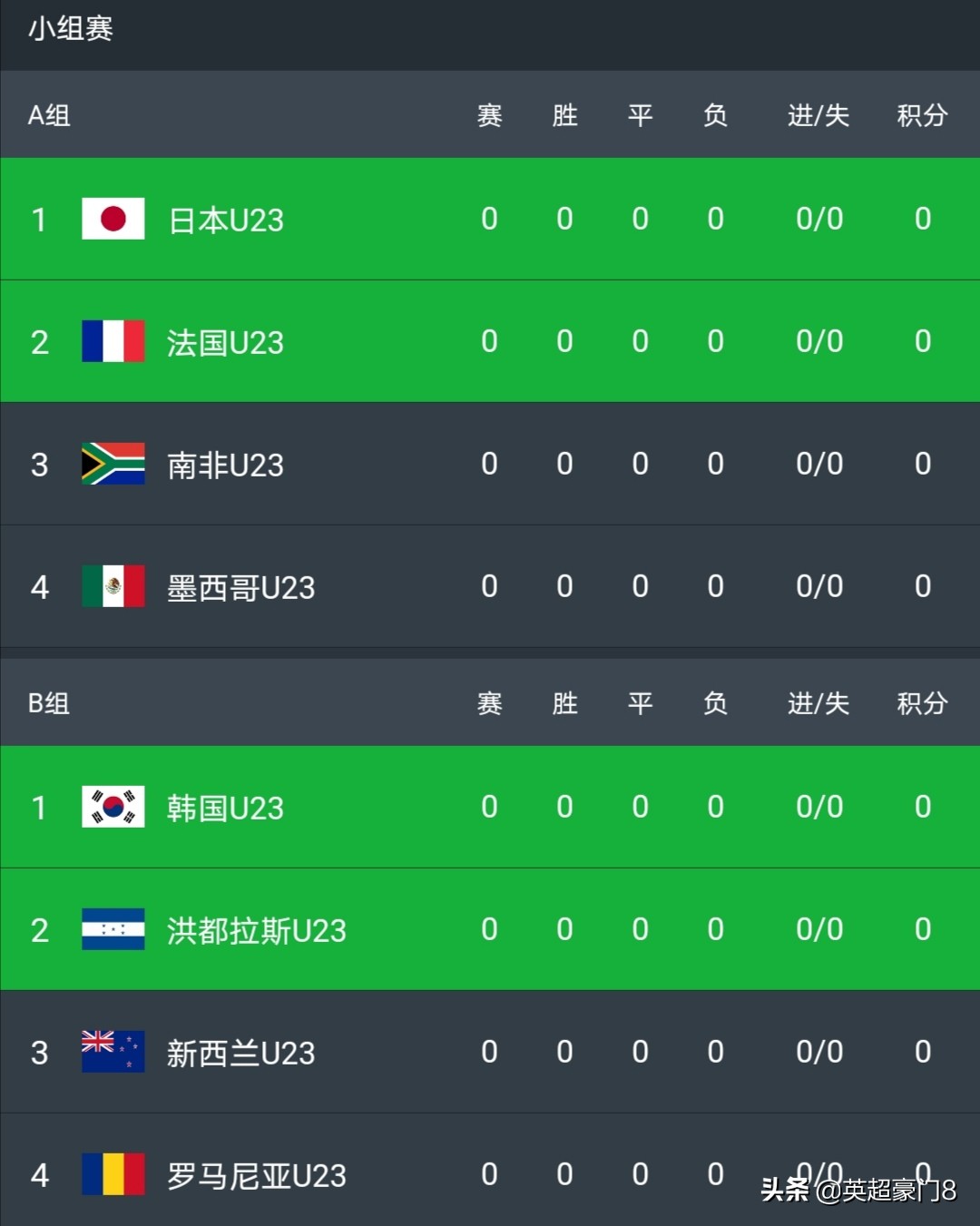Click the Romania flag icon

pos(113,1175)
